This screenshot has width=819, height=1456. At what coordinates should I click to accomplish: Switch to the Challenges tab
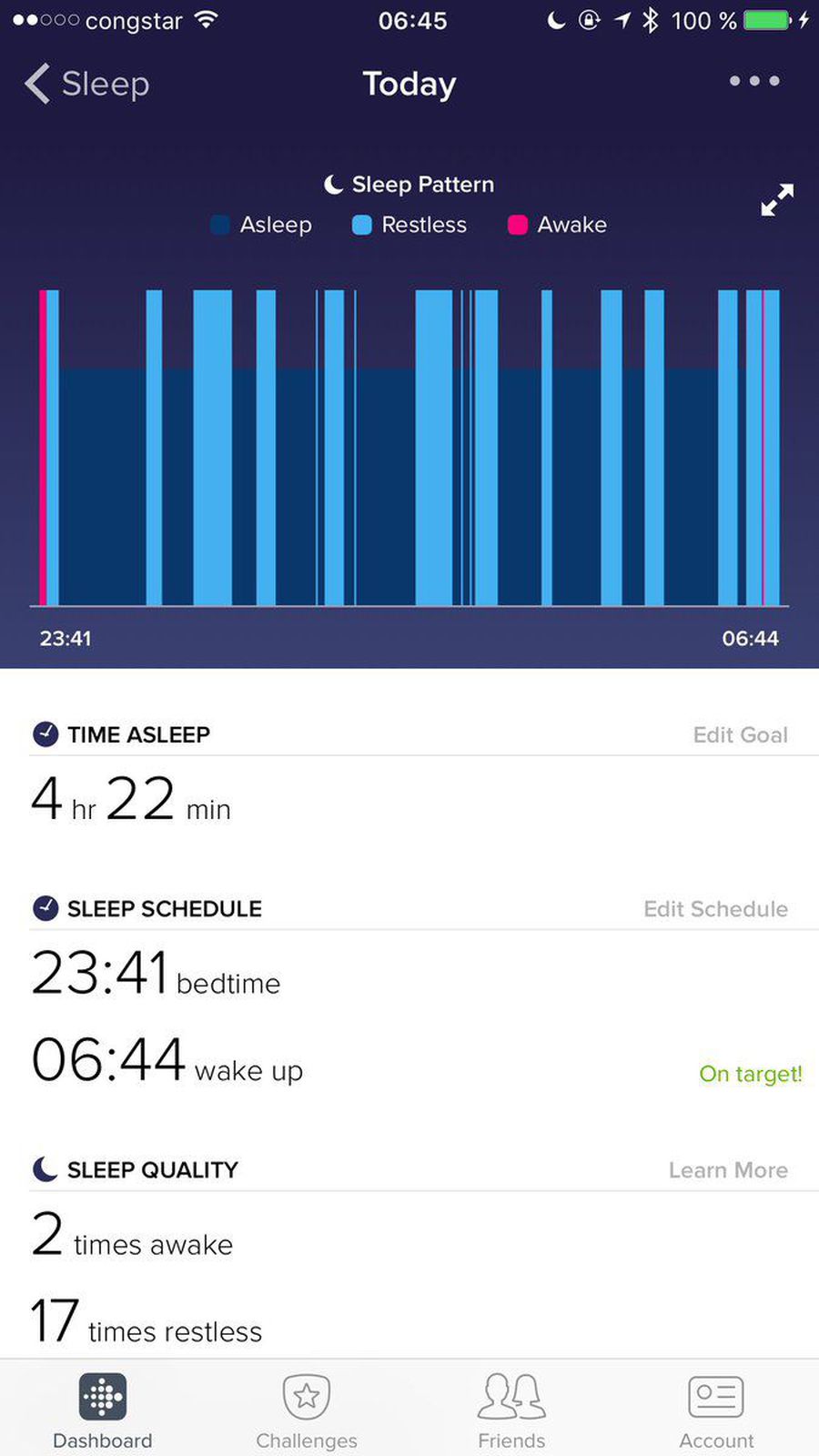coord(307,1410)
